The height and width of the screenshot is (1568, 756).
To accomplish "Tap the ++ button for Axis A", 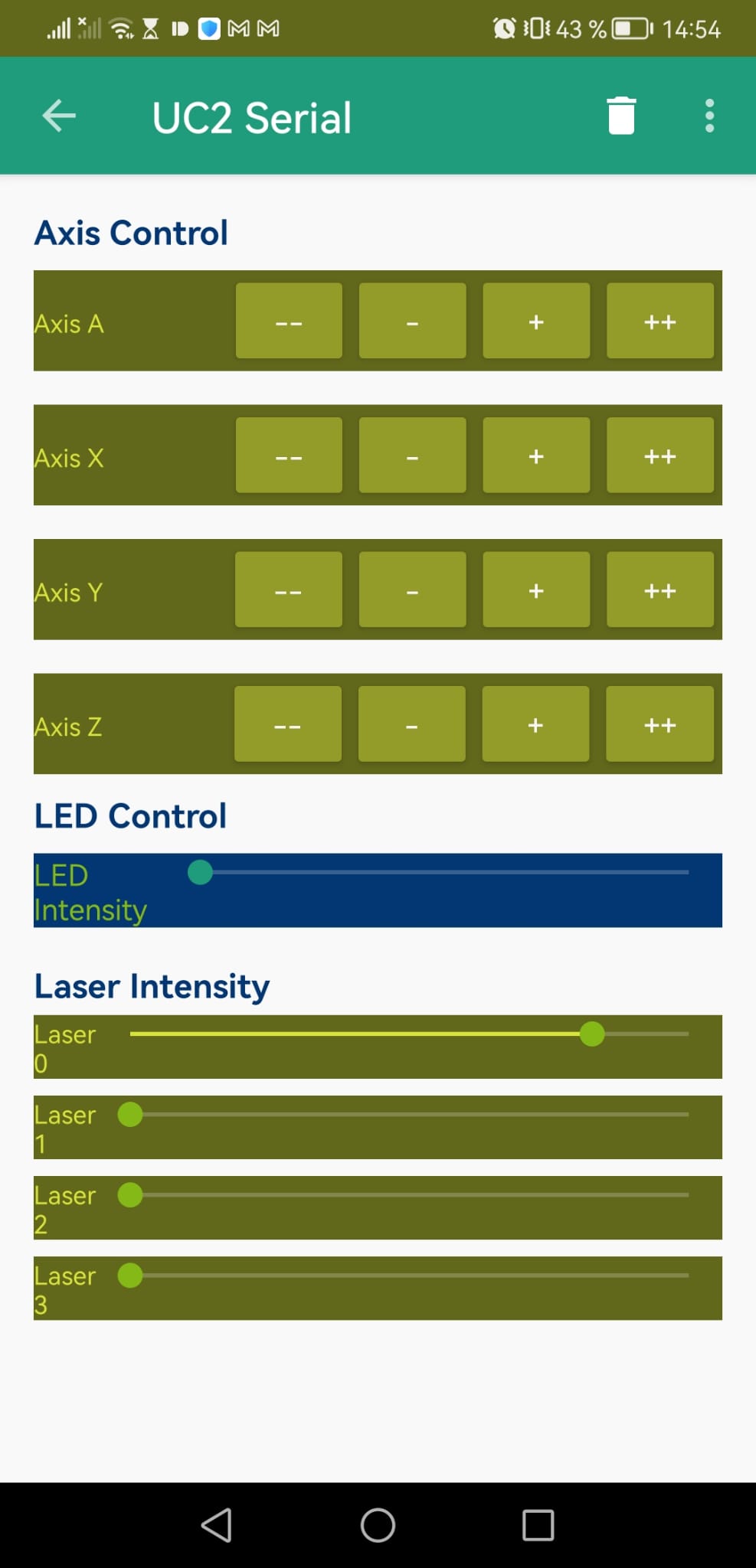I will [659, 321].
